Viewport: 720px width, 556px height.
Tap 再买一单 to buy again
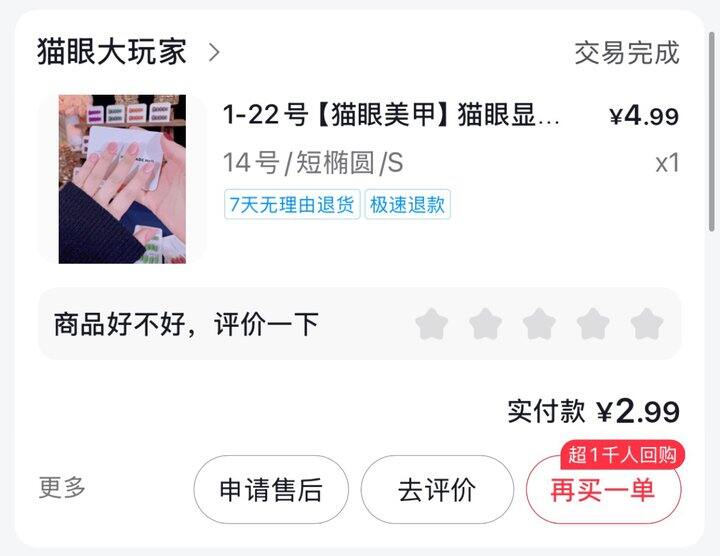pos(602,491)
